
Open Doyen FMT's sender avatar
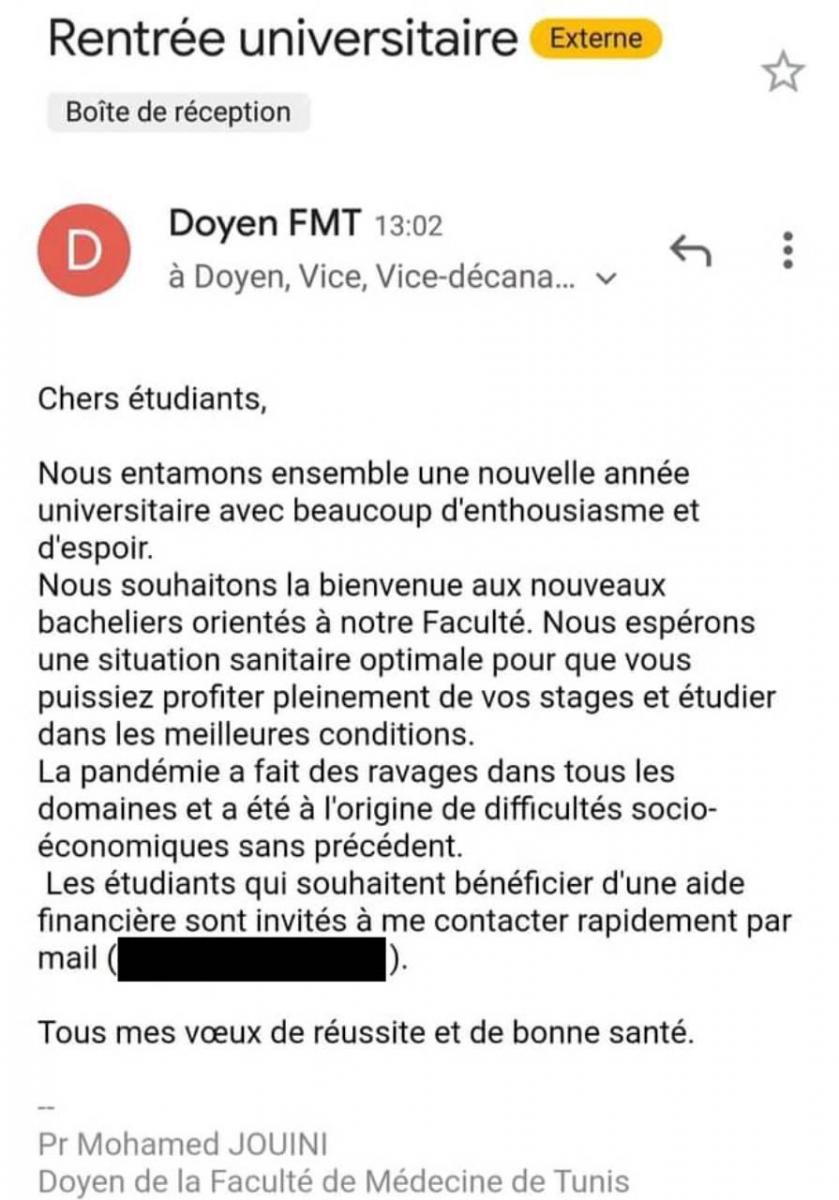84,251
